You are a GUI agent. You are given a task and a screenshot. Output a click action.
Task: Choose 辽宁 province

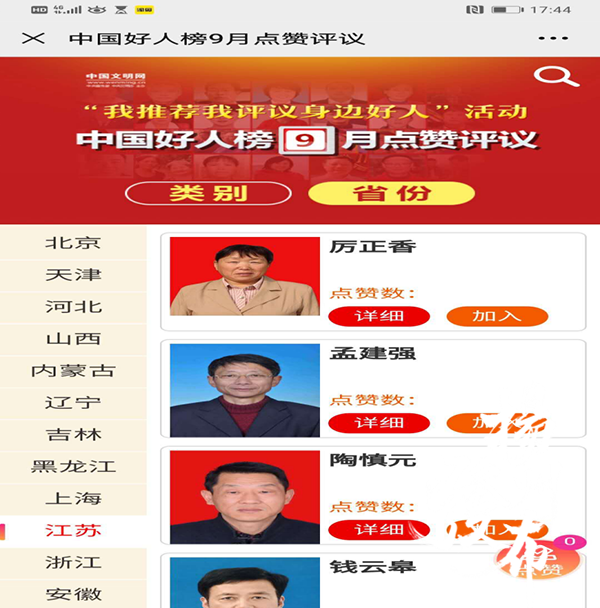click(73, 403)
